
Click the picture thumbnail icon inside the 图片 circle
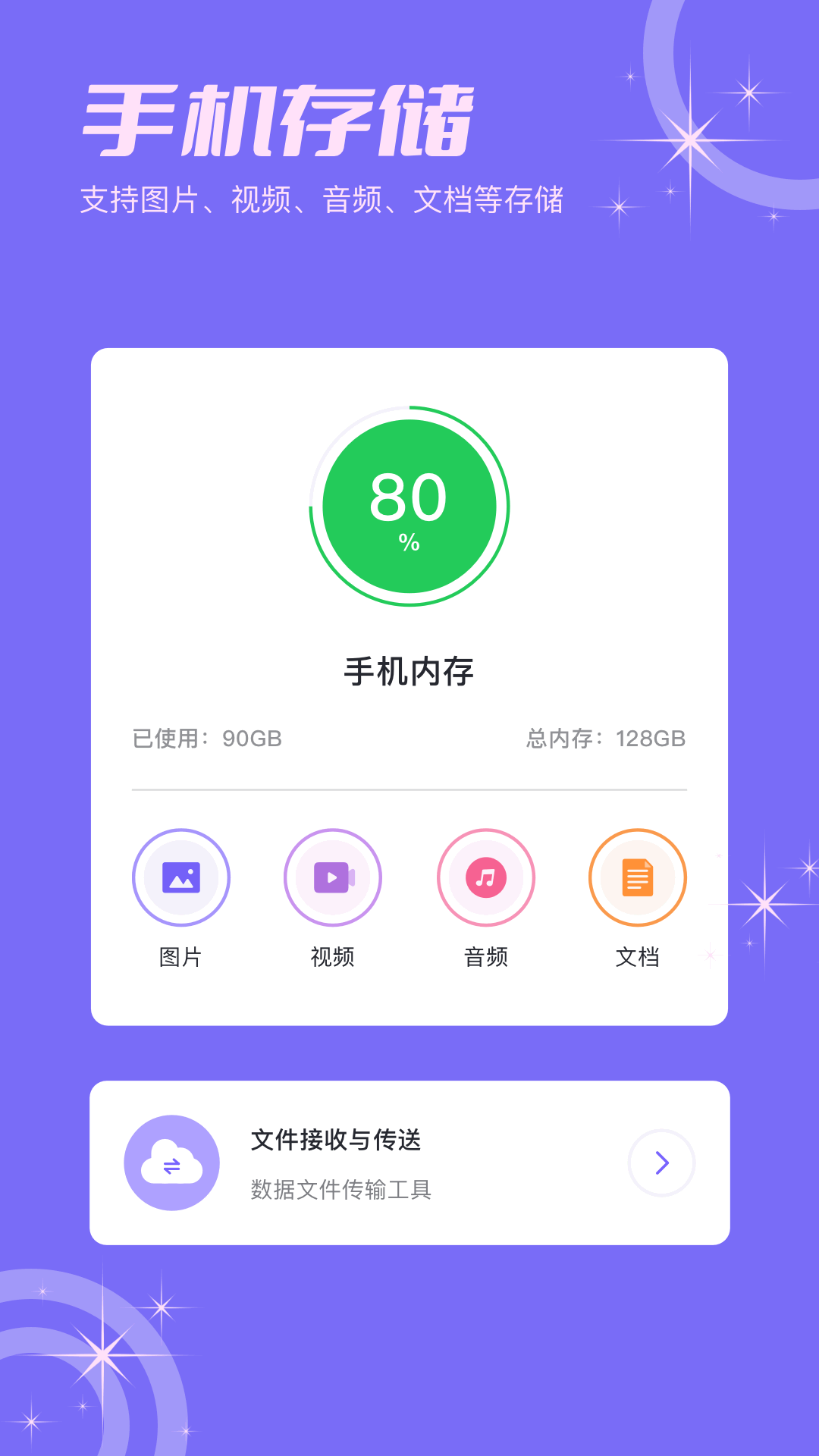coord(181,877)
